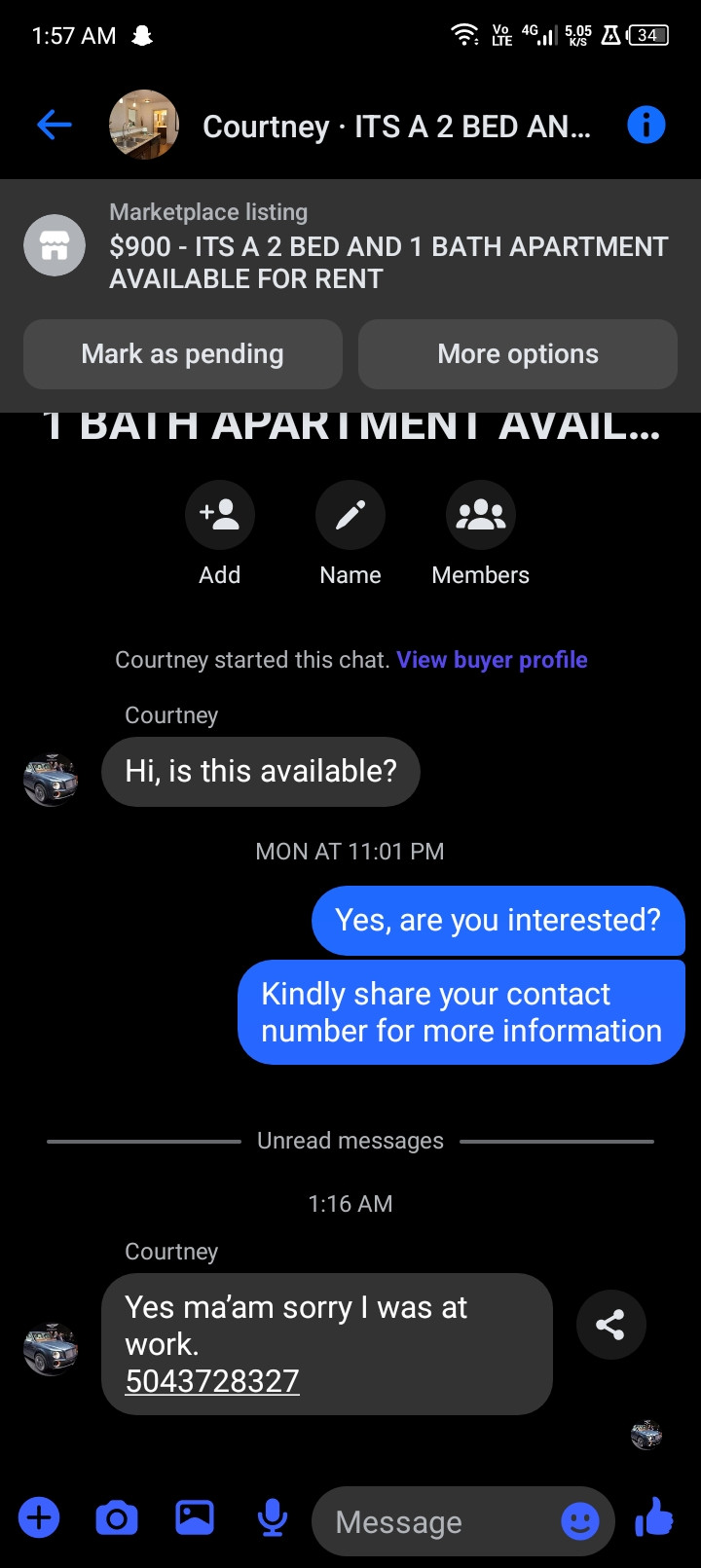Open the emoji picker
701x1568 pixels.
click(x=580, y=1521)
